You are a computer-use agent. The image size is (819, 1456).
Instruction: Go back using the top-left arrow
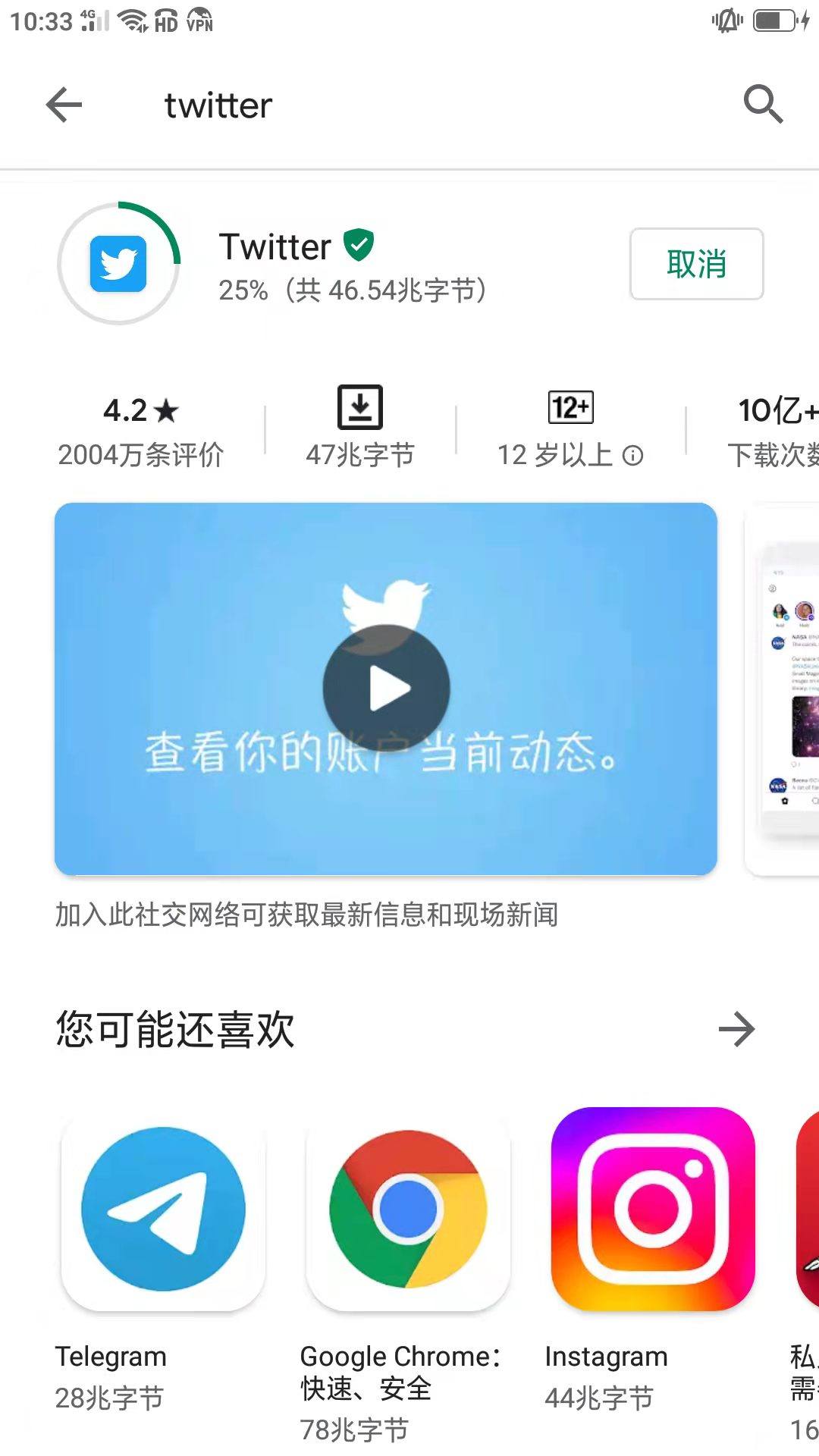[64, 105]
